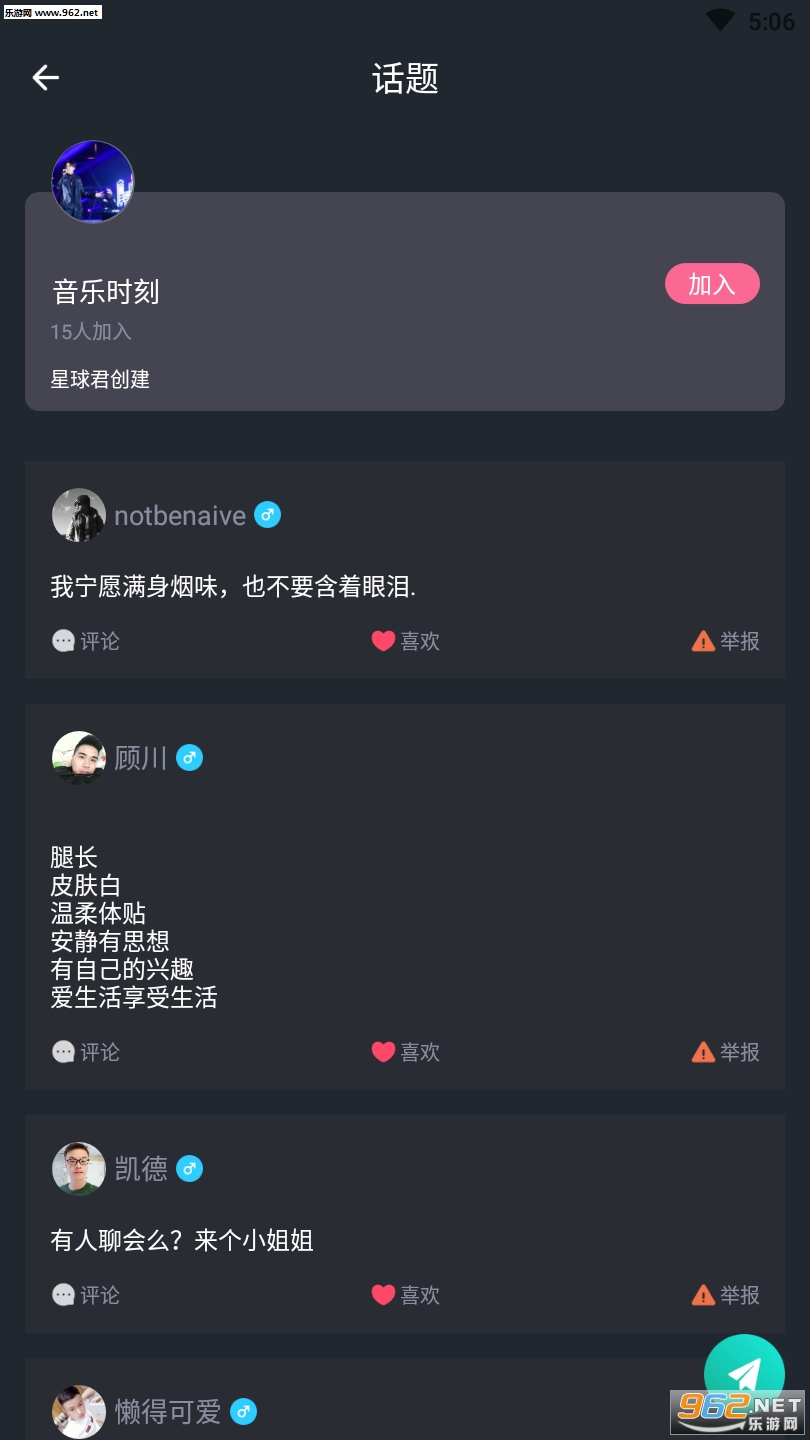The height and width of the screenshot is (1440, 810).
Task: Report 顾川's post
Action: [725, 1052]
